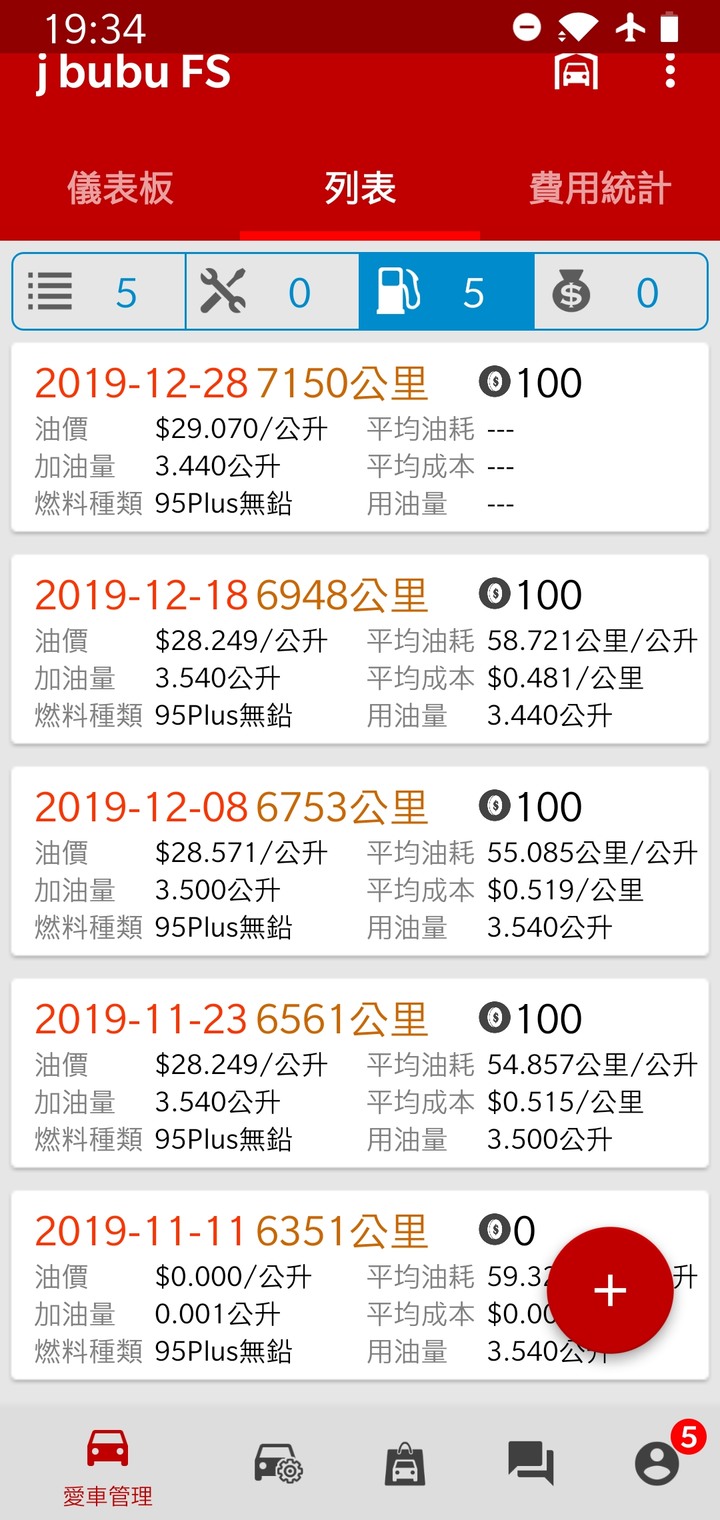Filter by maintenance wrench records
The height and width of the screenshot is (1520, 720).
(273, 292)
